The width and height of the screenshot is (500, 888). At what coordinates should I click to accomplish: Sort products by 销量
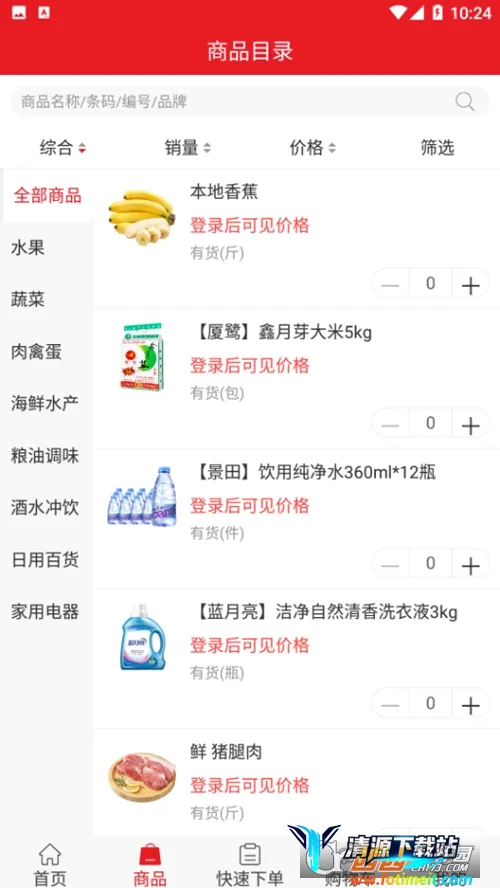tap(187, 148)
